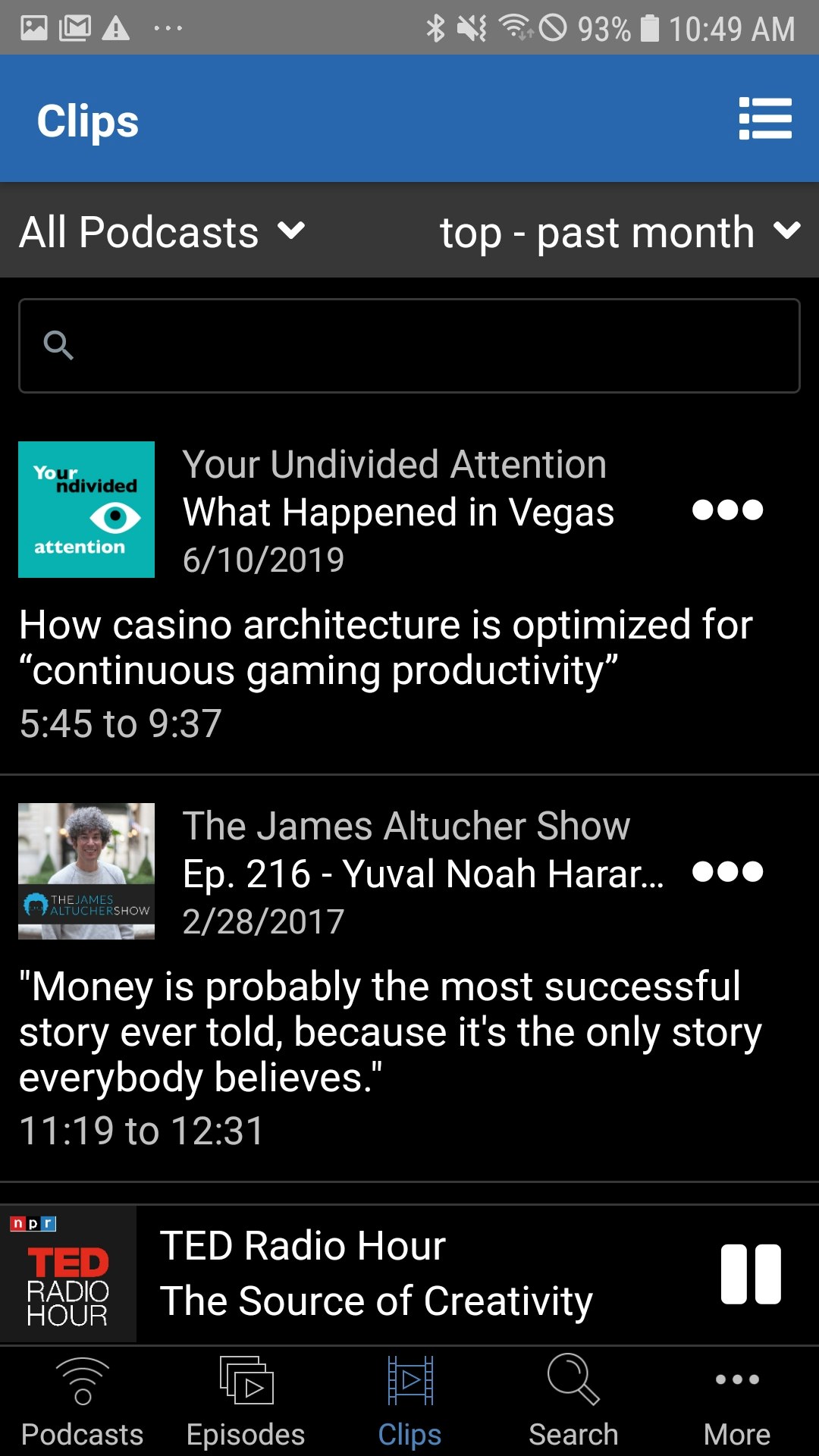This screenshot has height=1456, width=819.
Task: Tap the TED Radio Hour artwork in the mini player
Action: point(68,1272)
